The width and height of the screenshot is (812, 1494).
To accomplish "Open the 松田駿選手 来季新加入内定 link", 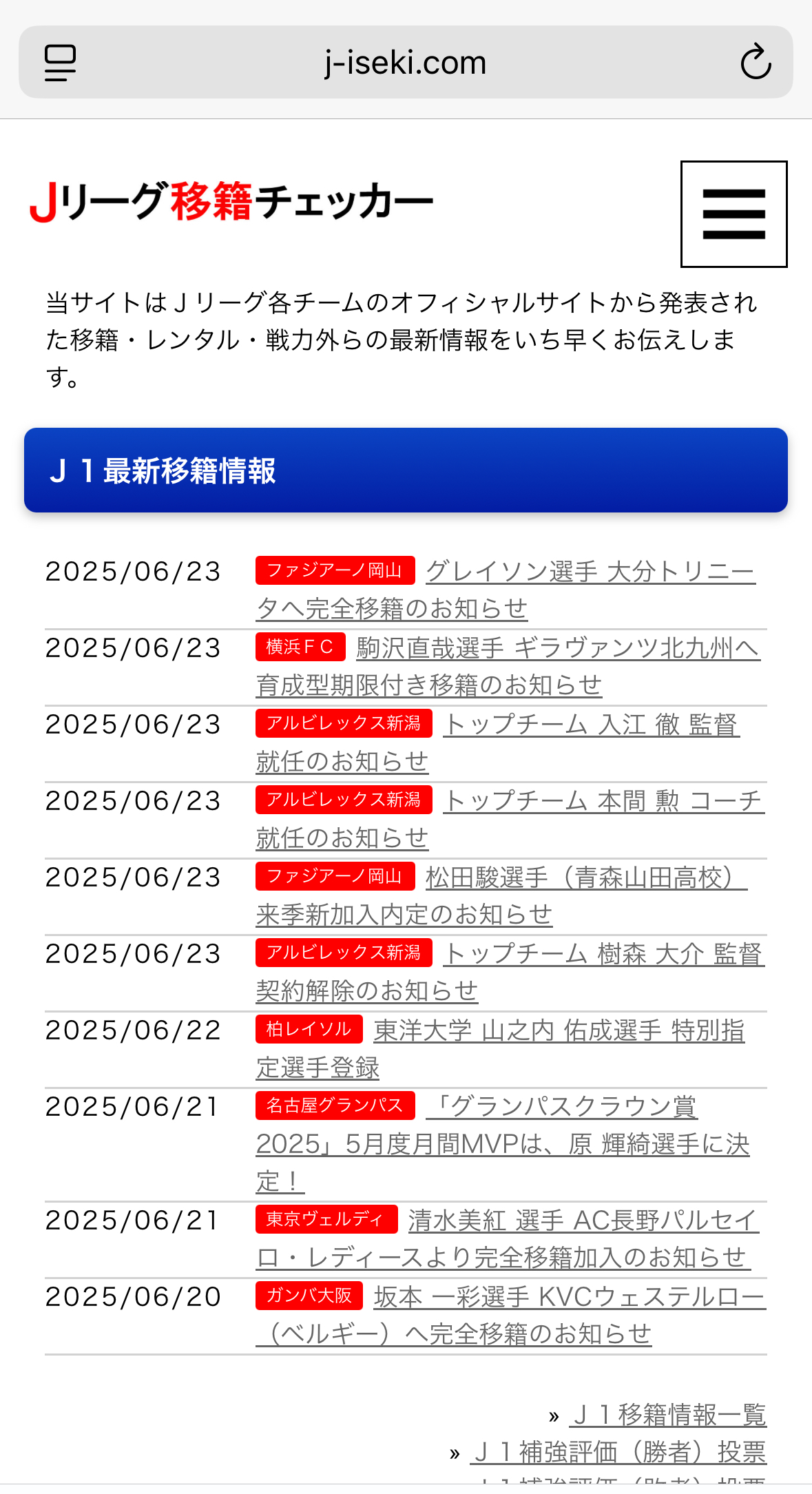I will pos(501,895).
